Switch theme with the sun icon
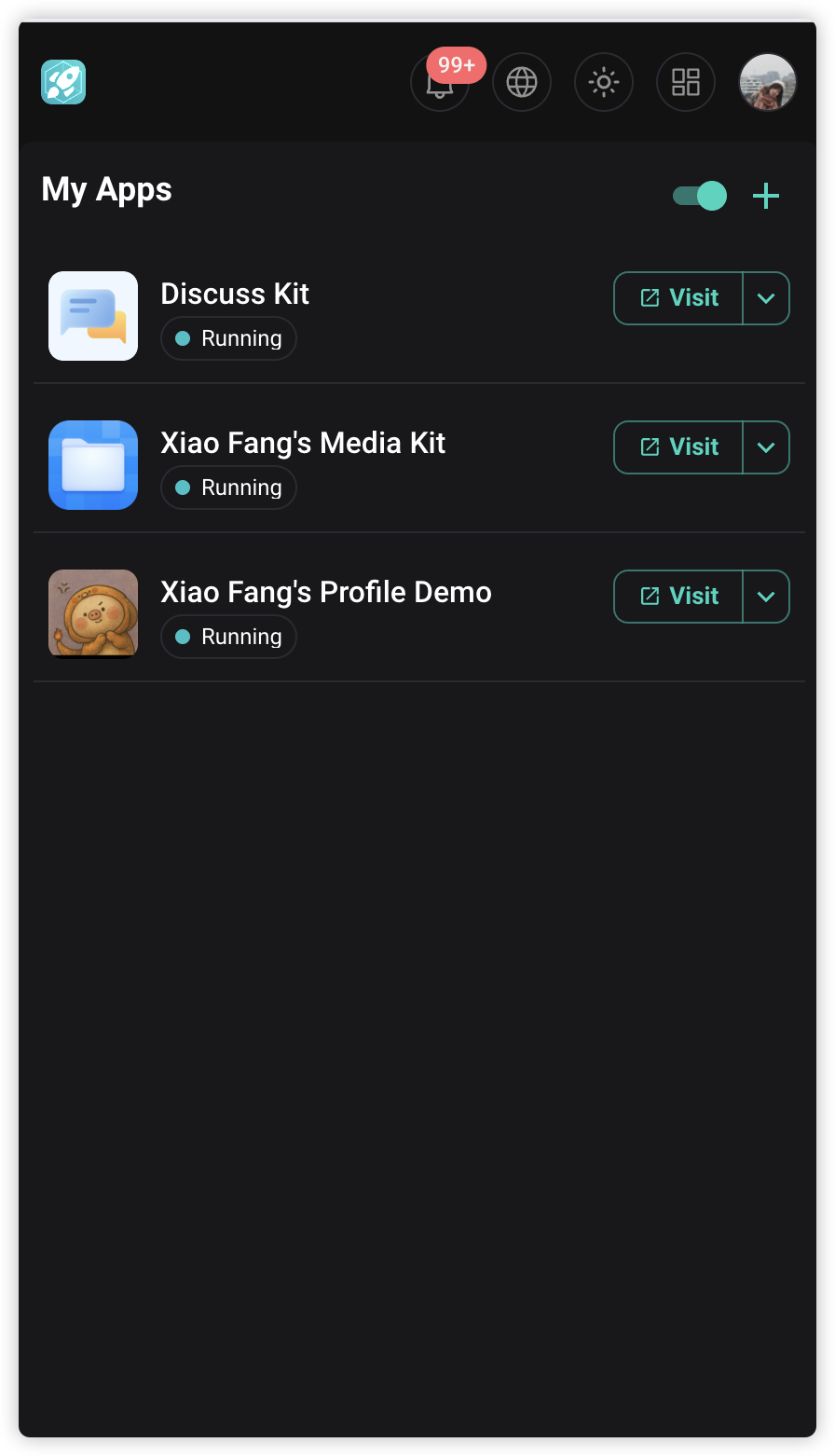 (604, 82)
